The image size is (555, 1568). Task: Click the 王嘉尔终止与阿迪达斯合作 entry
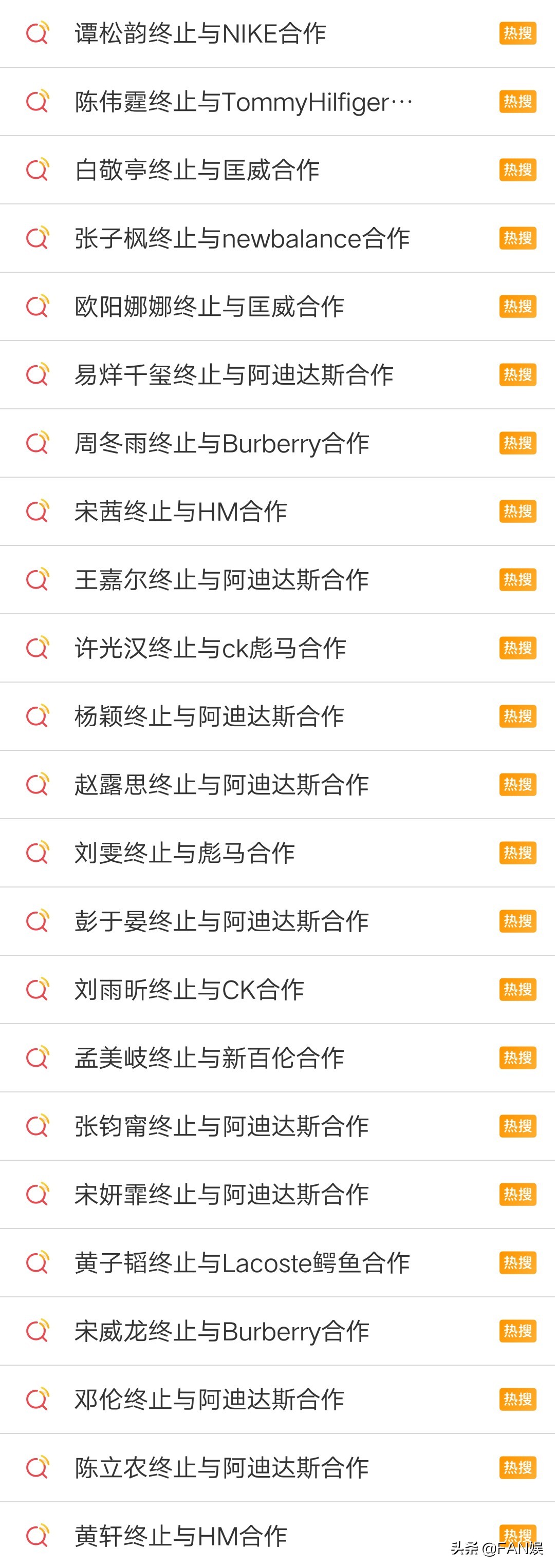223,579
